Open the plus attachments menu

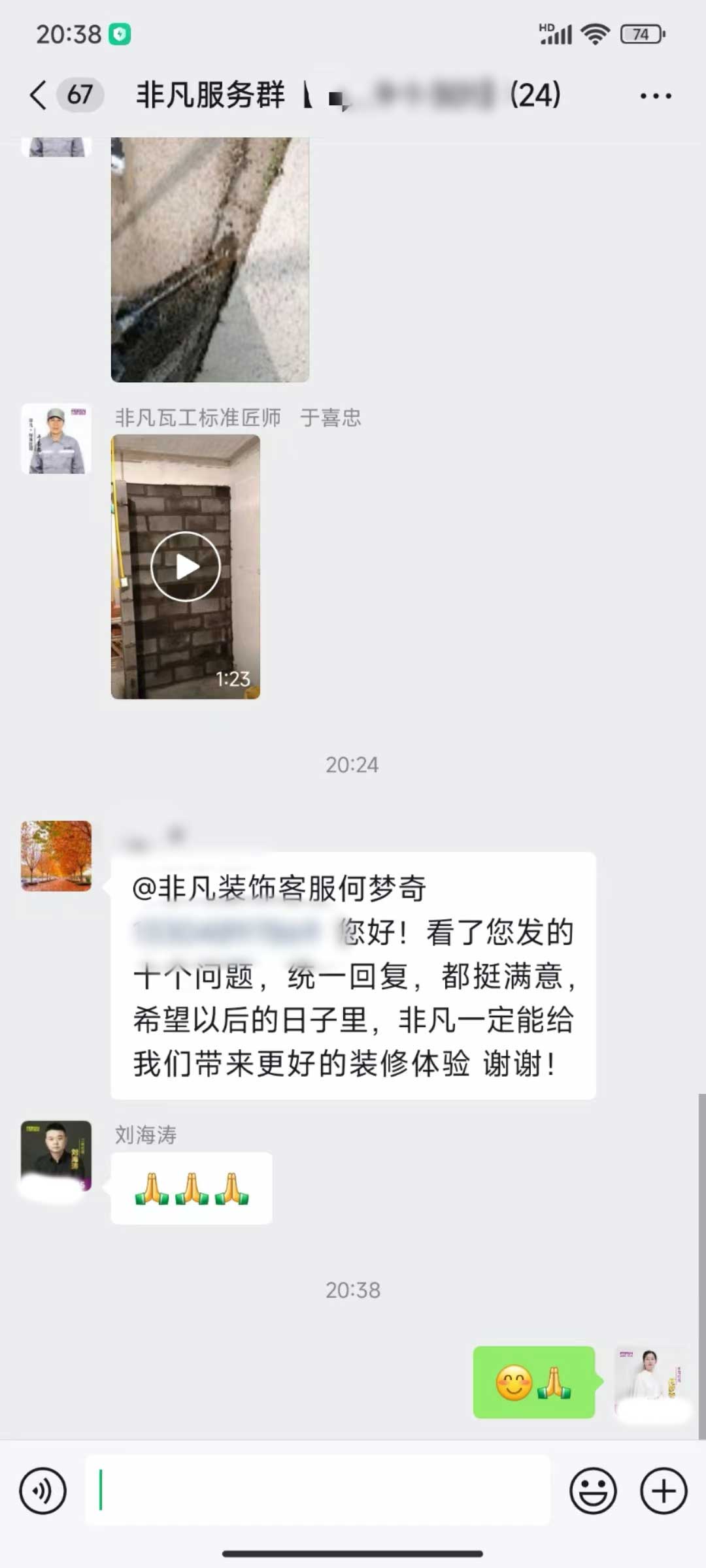(663, 1492)
